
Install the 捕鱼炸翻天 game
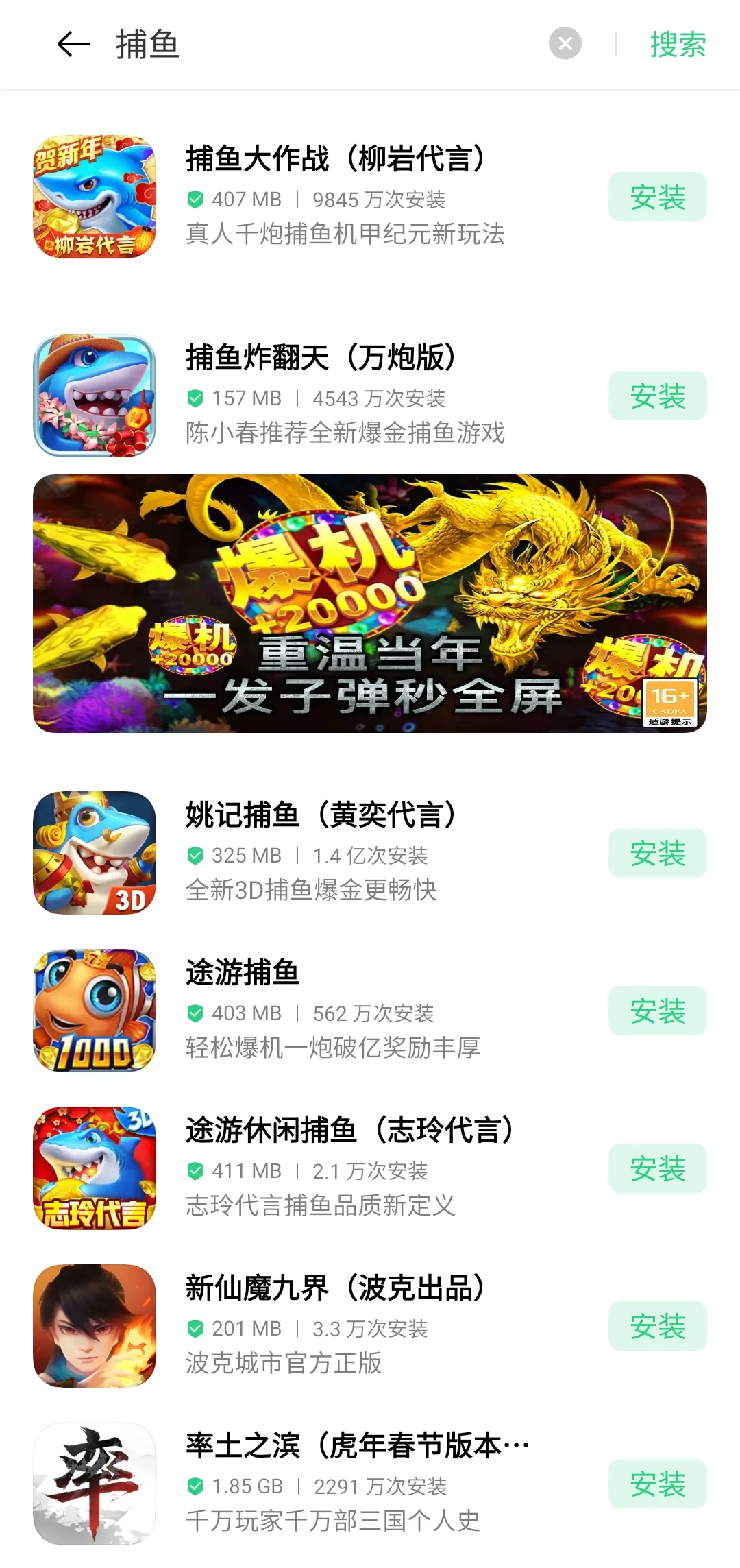pos(656,395)
